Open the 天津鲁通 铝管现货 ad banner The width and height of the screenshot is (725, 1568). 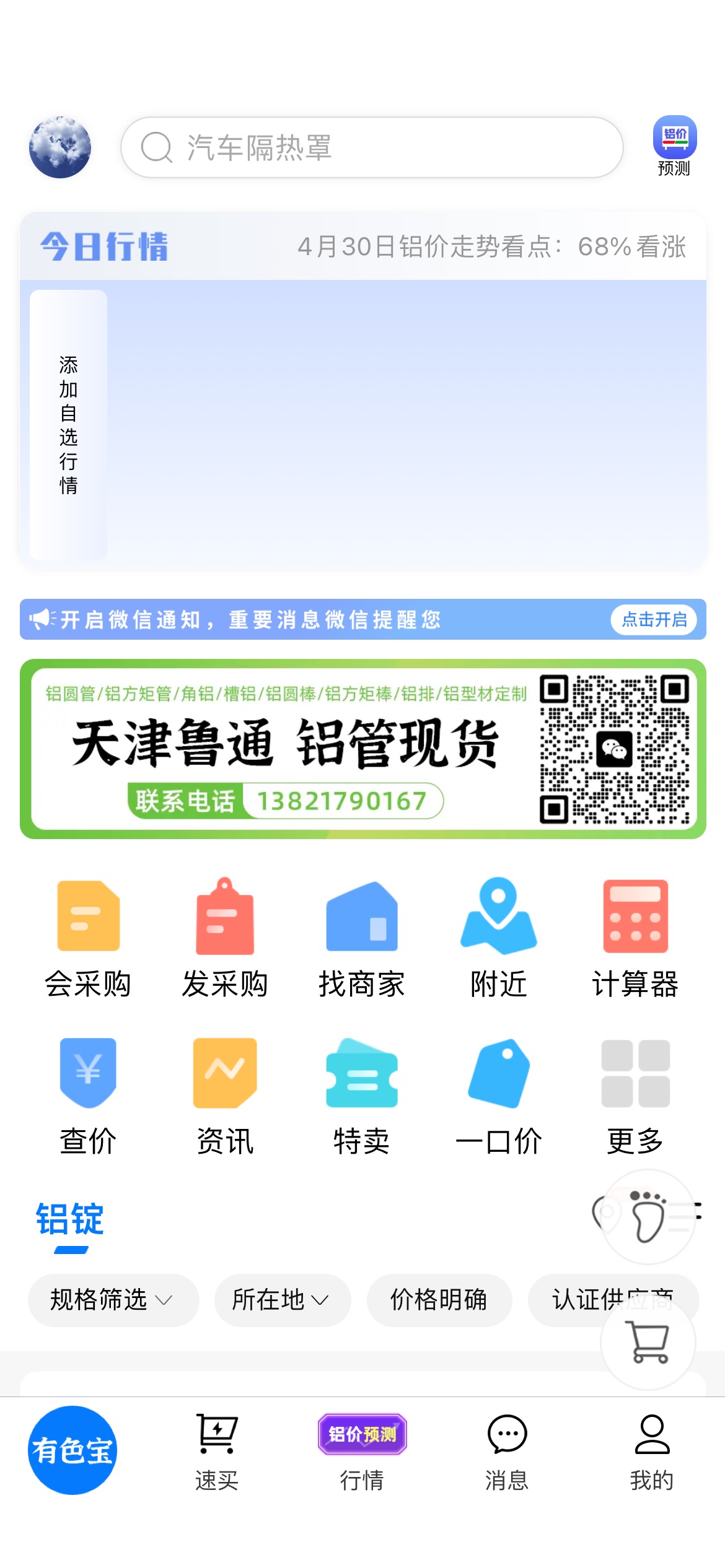(x=363, y=749)
